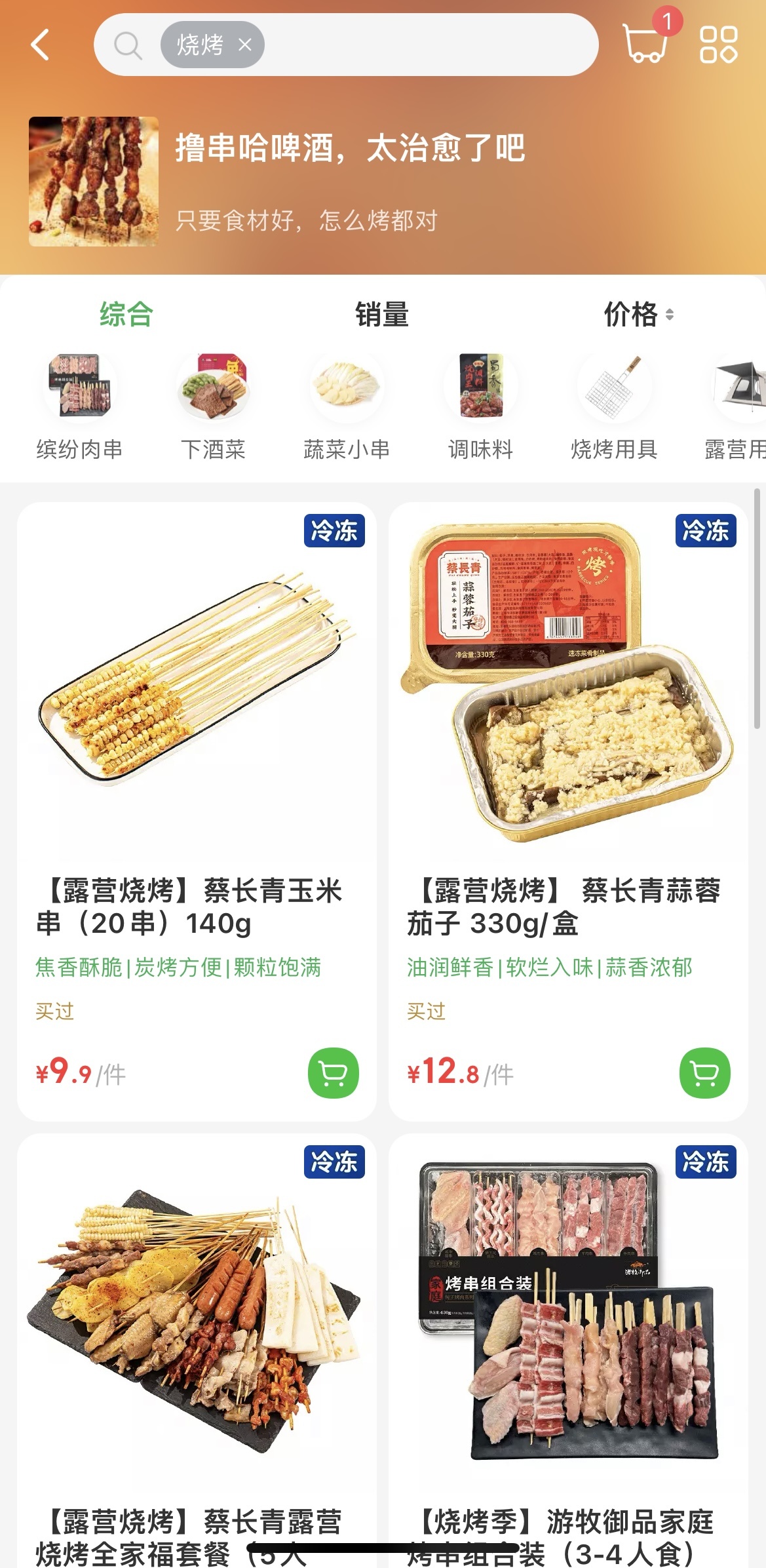Open the 游牧御品家庭烤串组合装 product
The height and width of the screenshot is (1568, 766).
pos(567,1344)
